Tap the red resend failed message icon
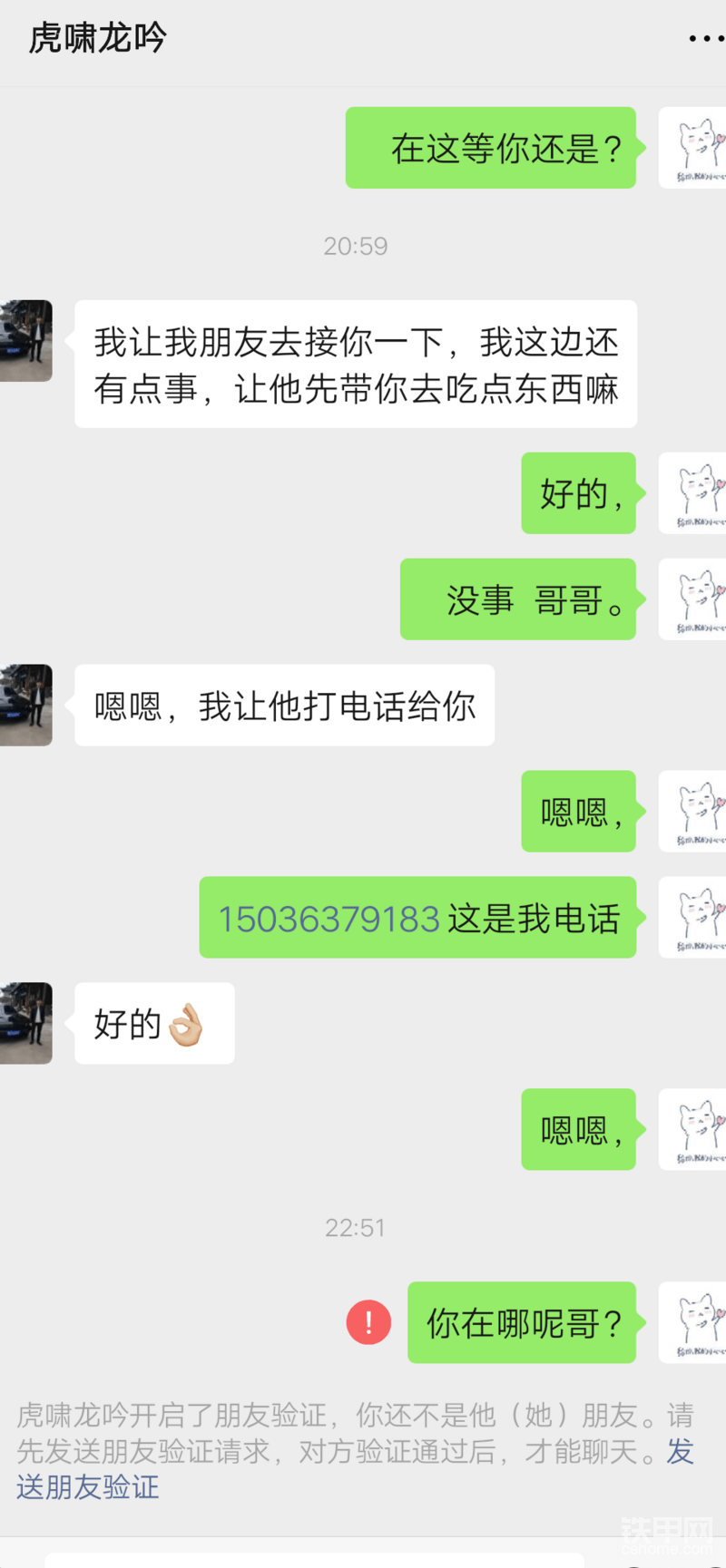 pos(368,1322)
